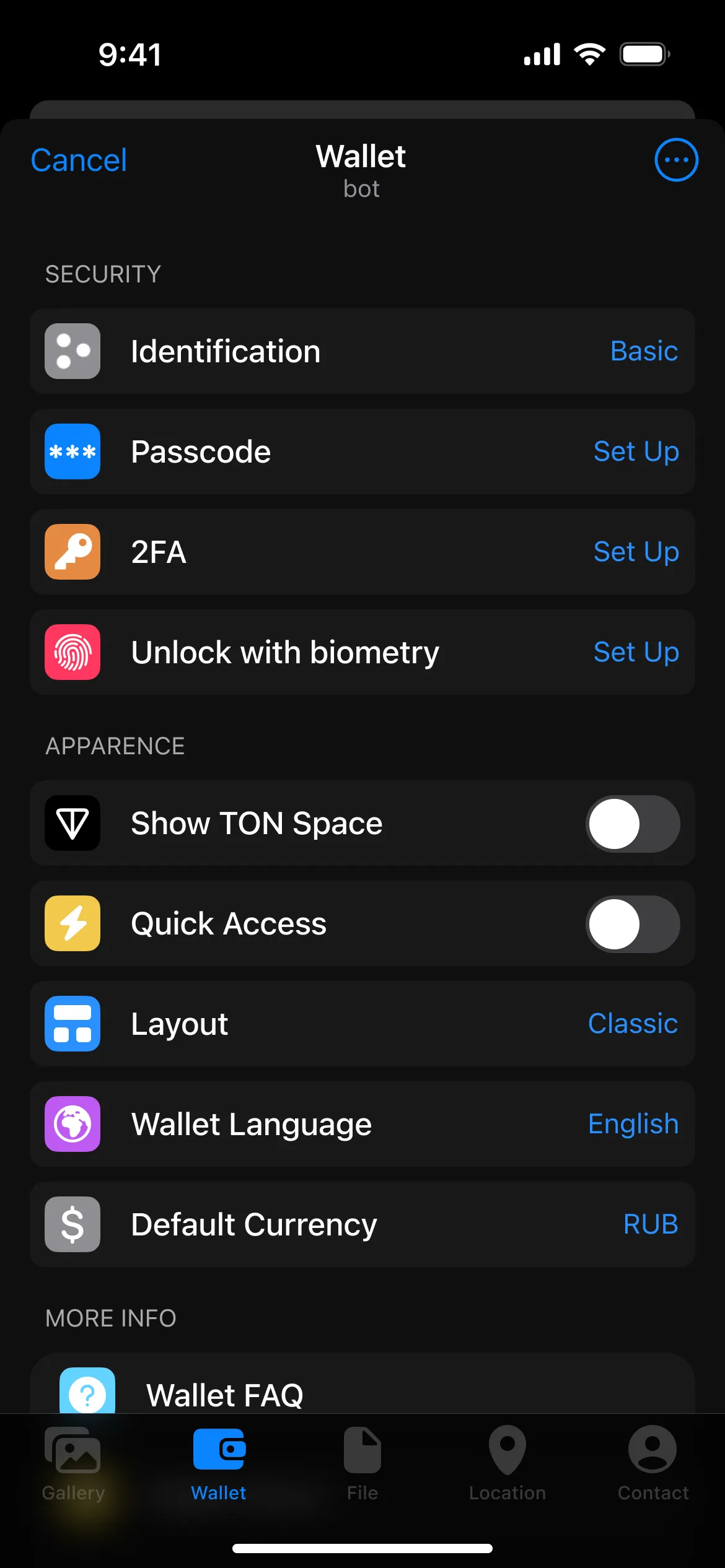The width and height of the screenshot is (725, 1568).
Task: Change the Default Currency from RUB
Action: [x=362, y=1224]
